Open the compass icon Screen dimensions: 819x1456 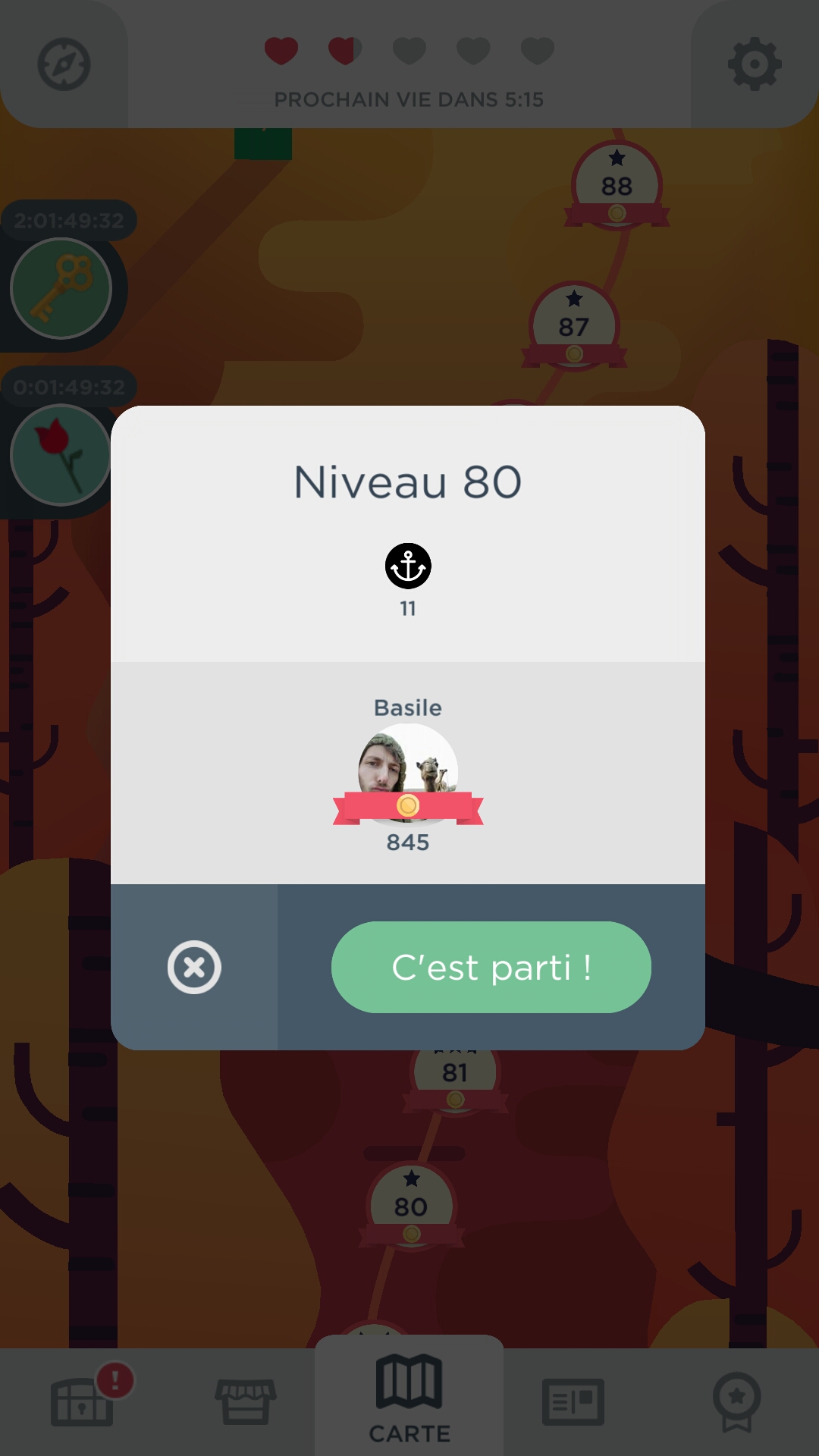(64, 64)
